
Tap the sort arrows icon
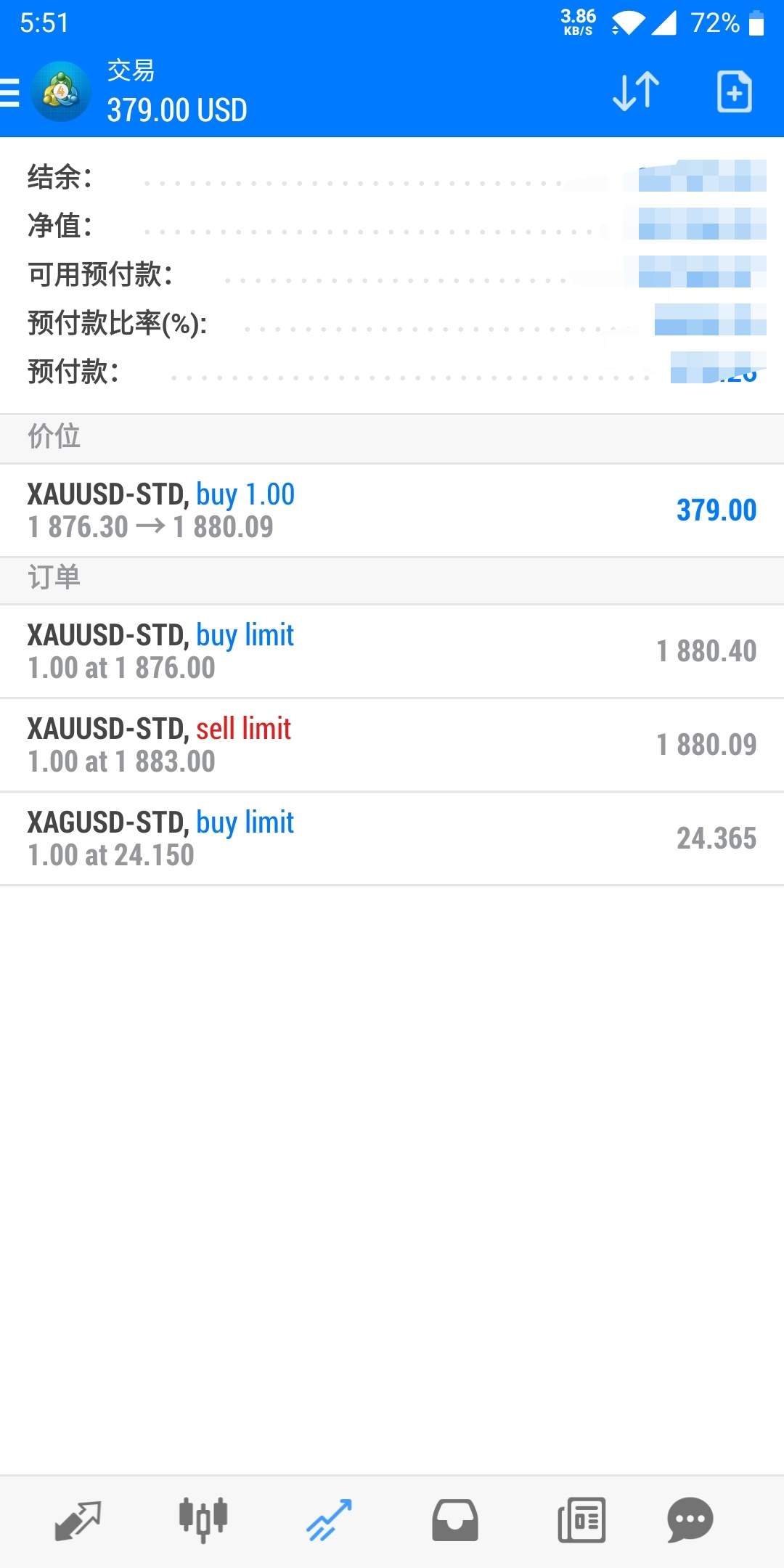636,91
